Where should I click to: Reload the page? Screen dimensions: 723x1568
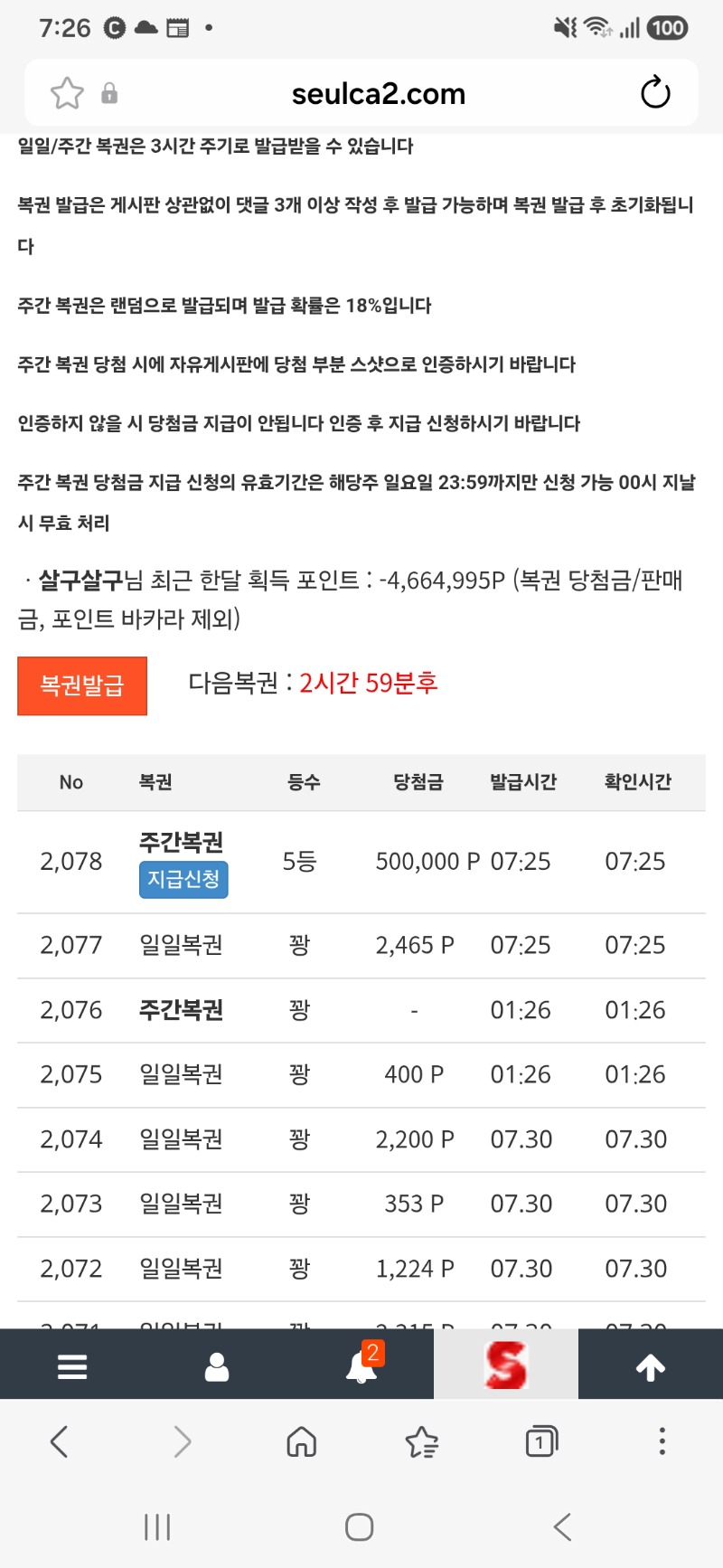pyautogui.click(x=655, y=93)
